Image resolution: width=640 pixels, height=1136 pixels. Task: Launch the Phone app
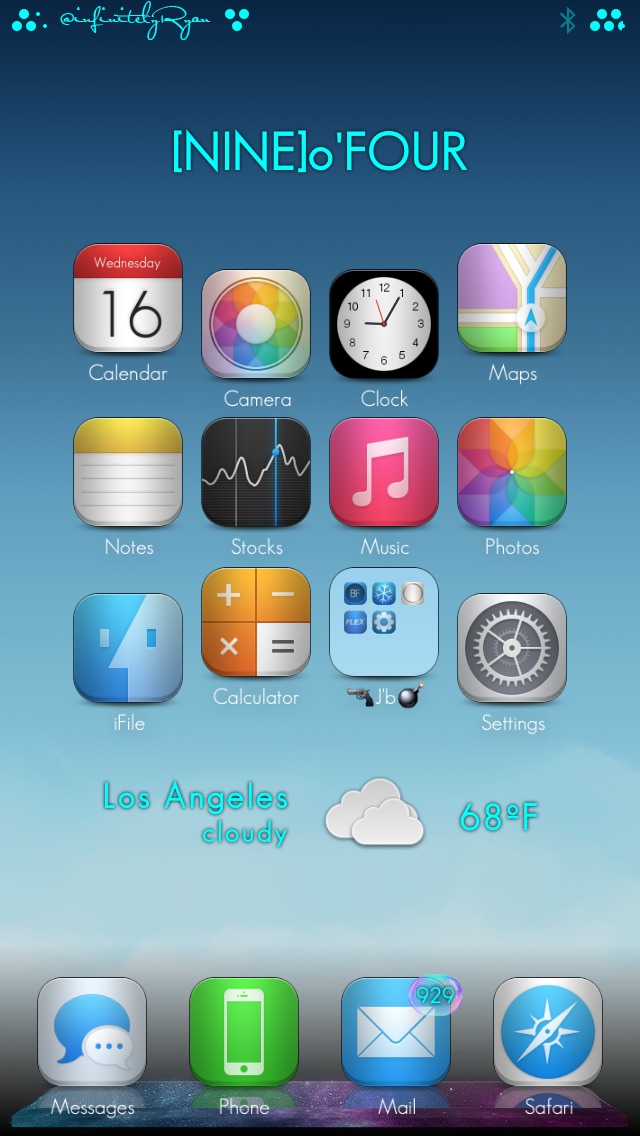[244, 1032]
